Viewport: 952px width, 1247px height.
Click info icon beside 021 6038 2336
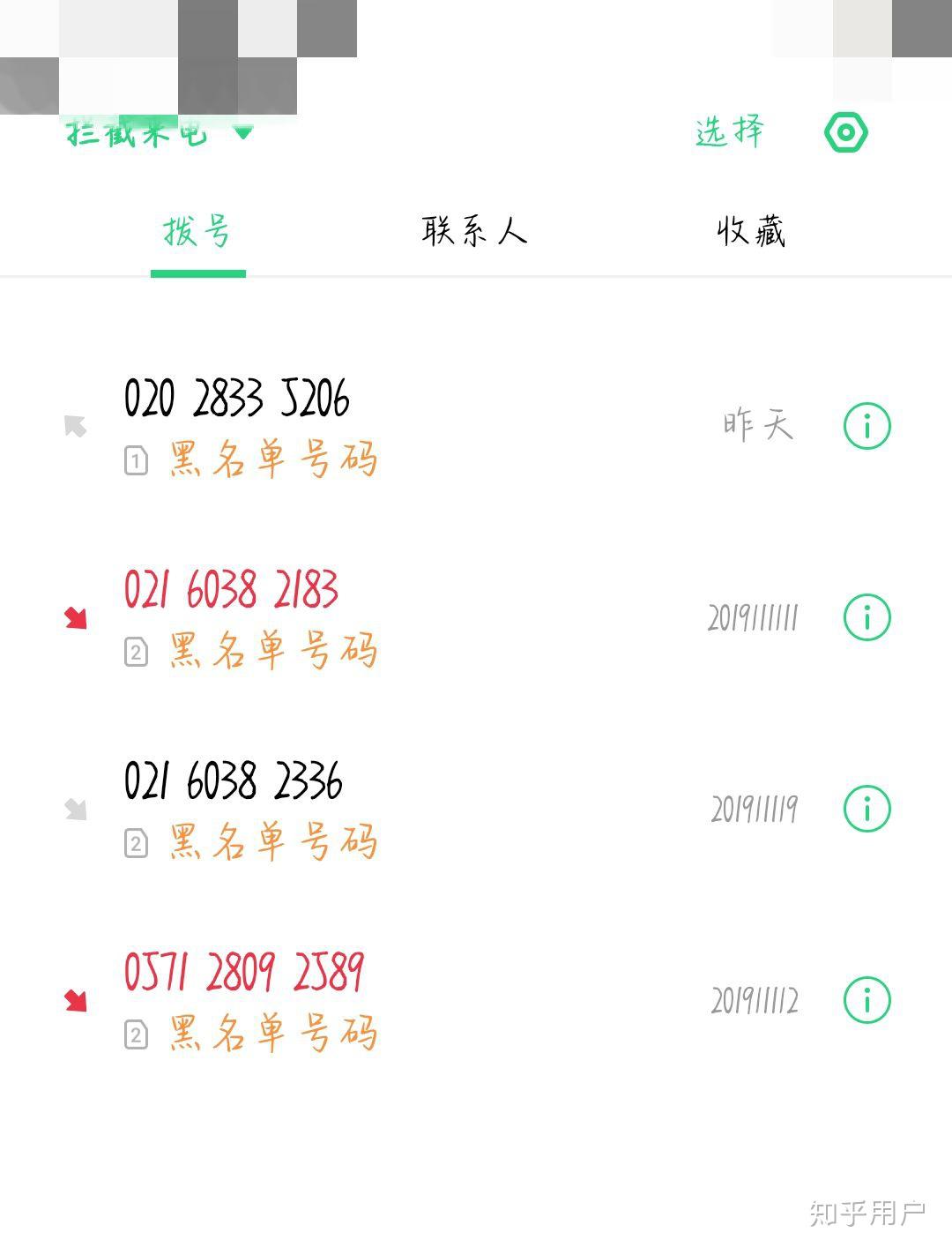click(x=868, y=807)
